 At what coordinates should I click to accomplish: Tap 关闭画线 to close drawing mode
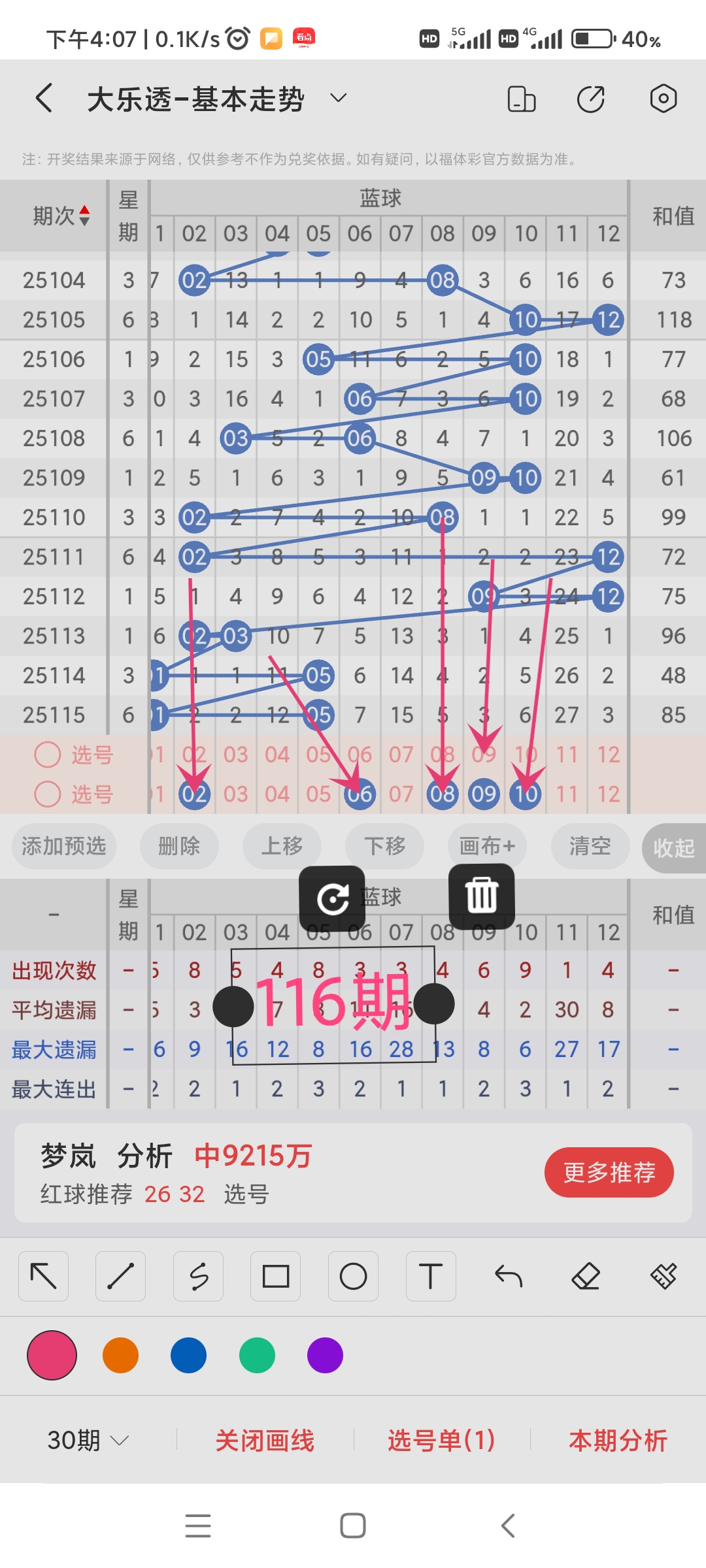click(x=265, y=1441)
